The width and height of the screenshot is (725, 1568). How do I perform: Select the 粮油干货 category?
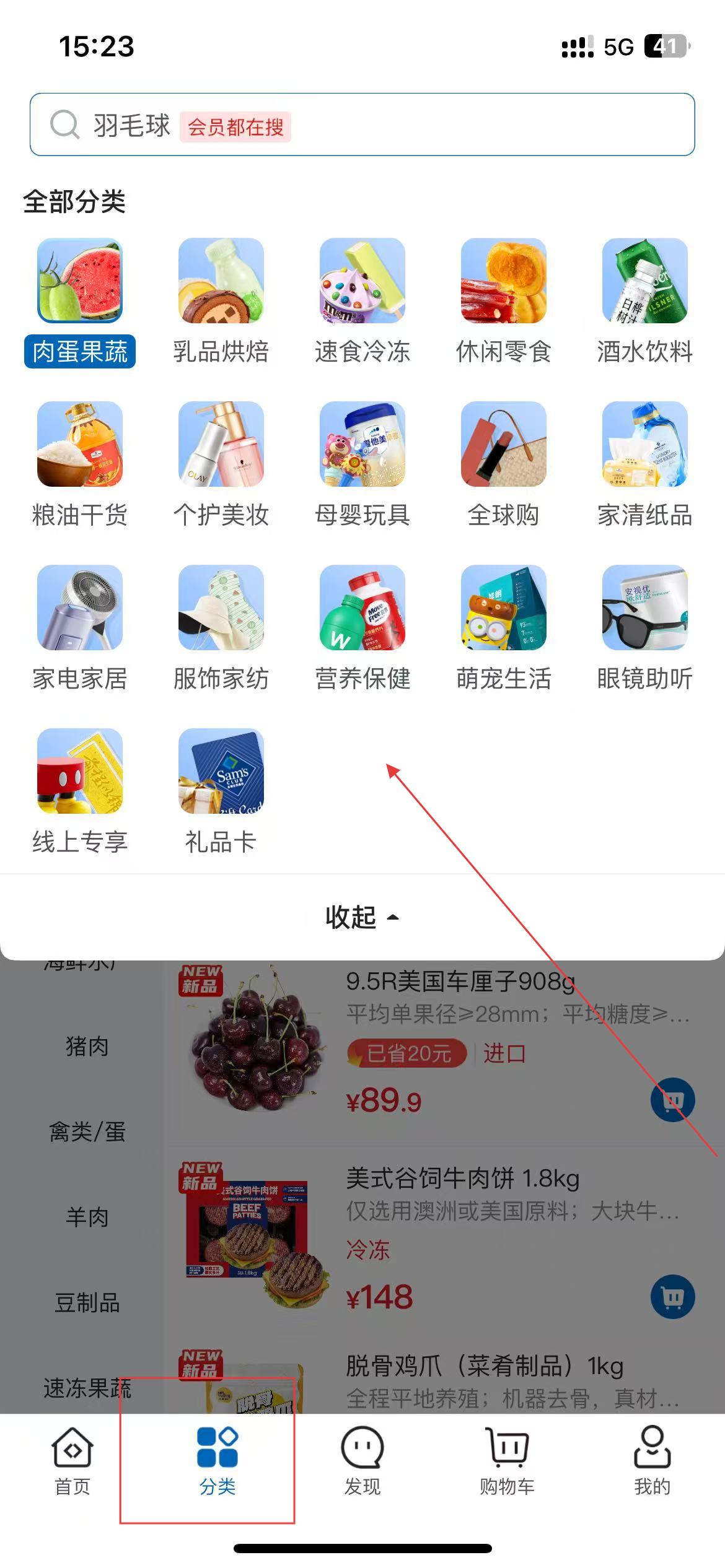80,466
